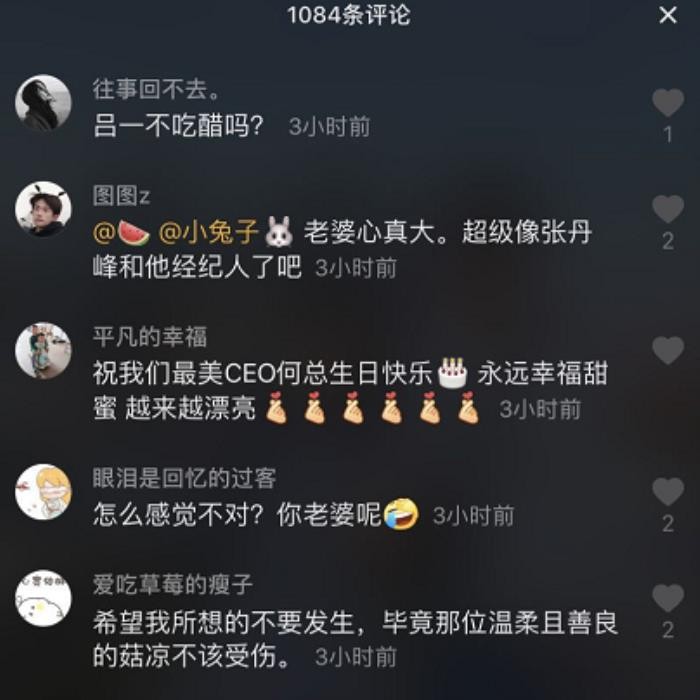
Task: Open 爱吃草莓的瘦子's avatar
Action: [43, 598]
